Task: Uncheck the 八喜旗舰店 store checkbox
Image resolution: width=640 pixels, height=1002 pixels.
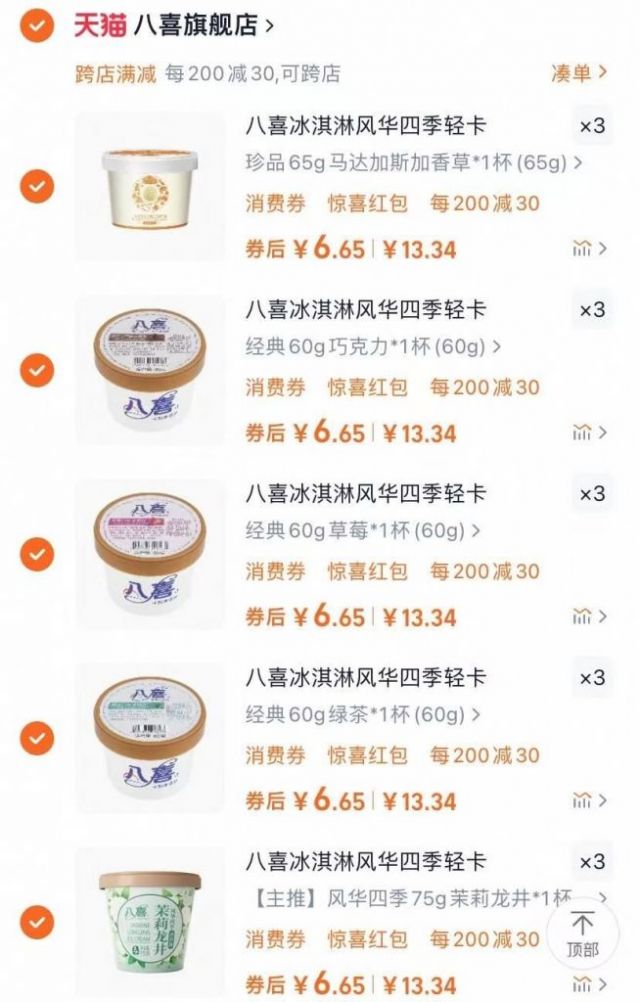Action: click(37, 25)
